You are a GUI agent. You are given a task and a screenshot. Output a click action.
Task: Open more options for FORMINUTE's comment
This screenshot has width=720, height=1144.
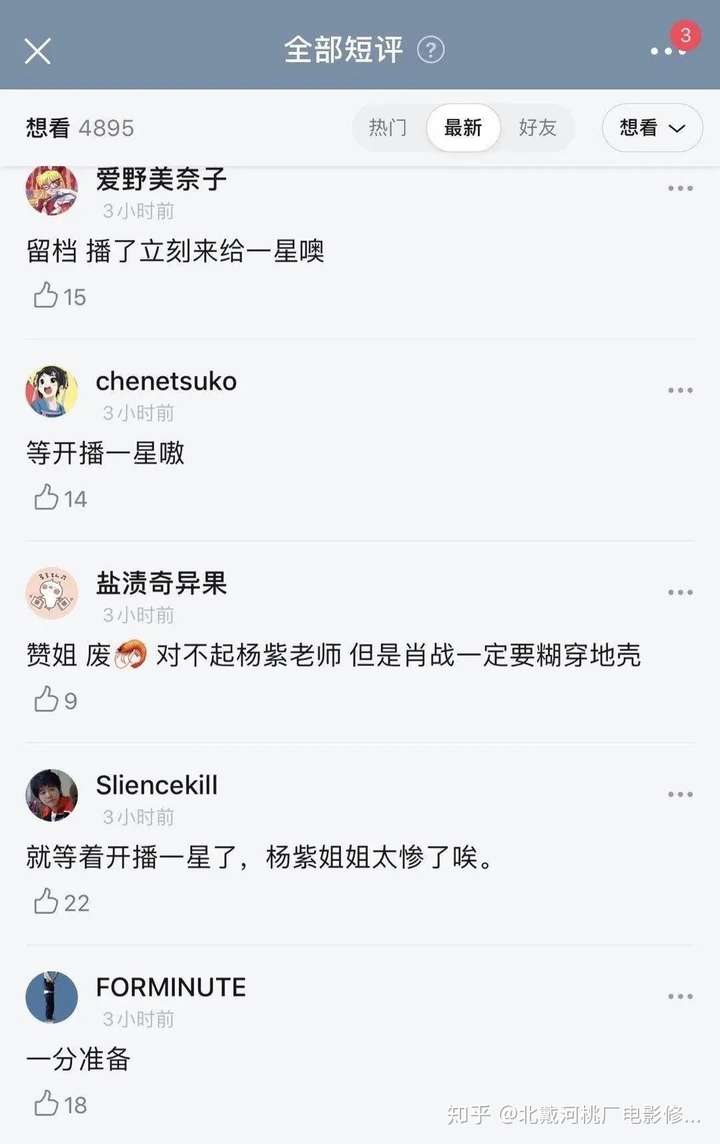pyautogui.click(x=680, y=997)
